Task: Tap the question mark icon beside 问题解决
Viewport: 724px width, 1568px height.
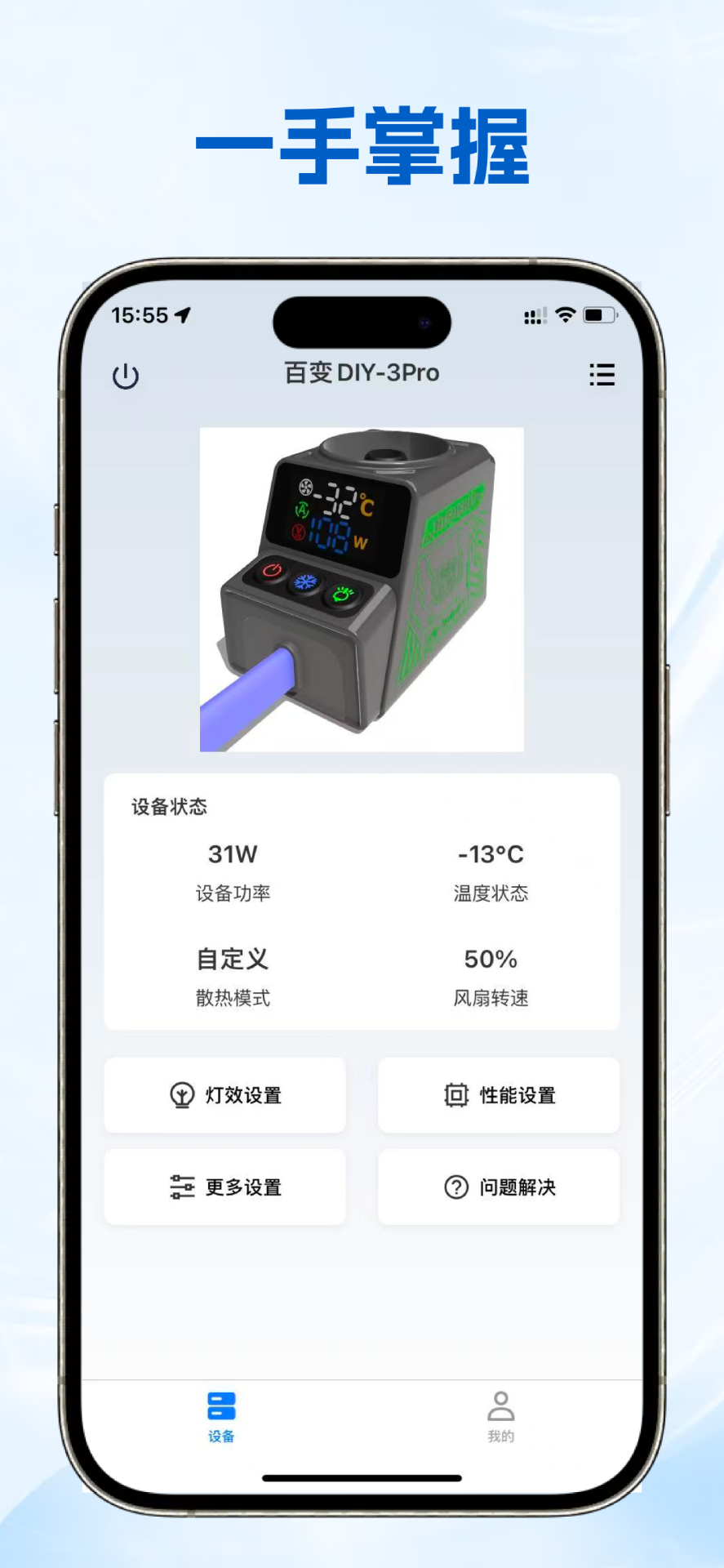Action: click(454, 1187)
